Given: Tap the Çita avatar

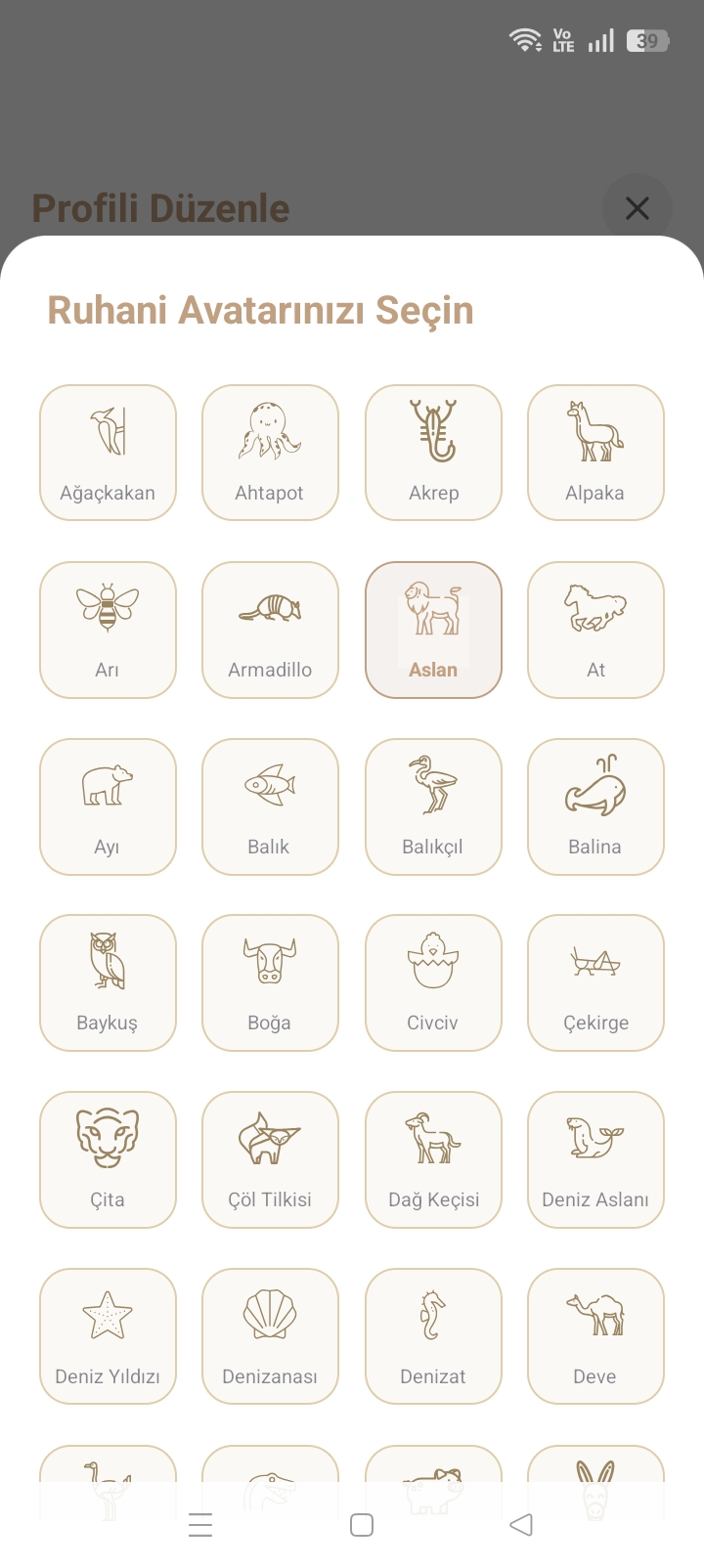Looking at the screenshot, I should point(108,1159).
